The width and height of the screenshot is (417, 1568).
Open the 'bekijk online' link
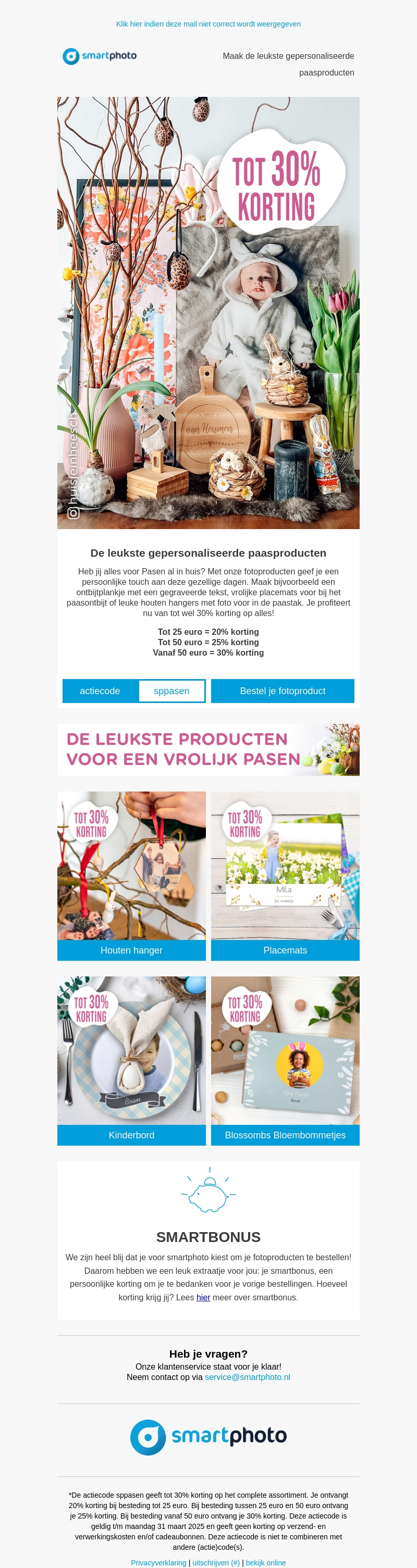pos(265,1562)
